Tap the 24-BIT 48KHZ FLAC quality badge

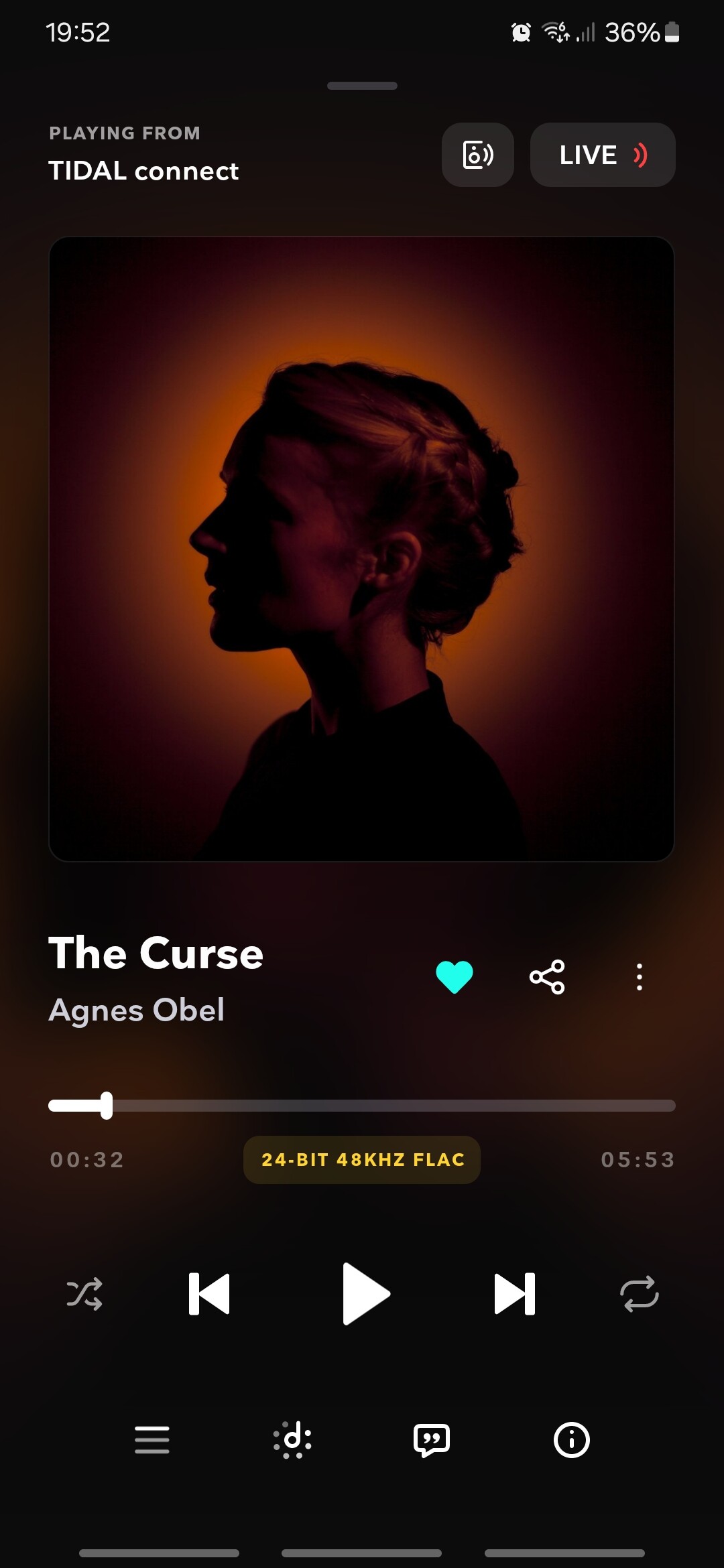pos(362,1160)
